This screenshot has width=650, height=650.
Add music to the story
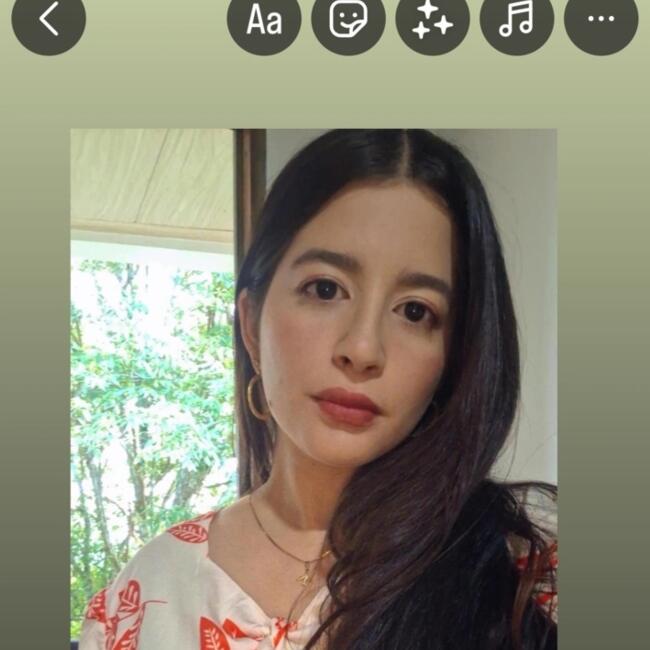[x=516, y=18]
